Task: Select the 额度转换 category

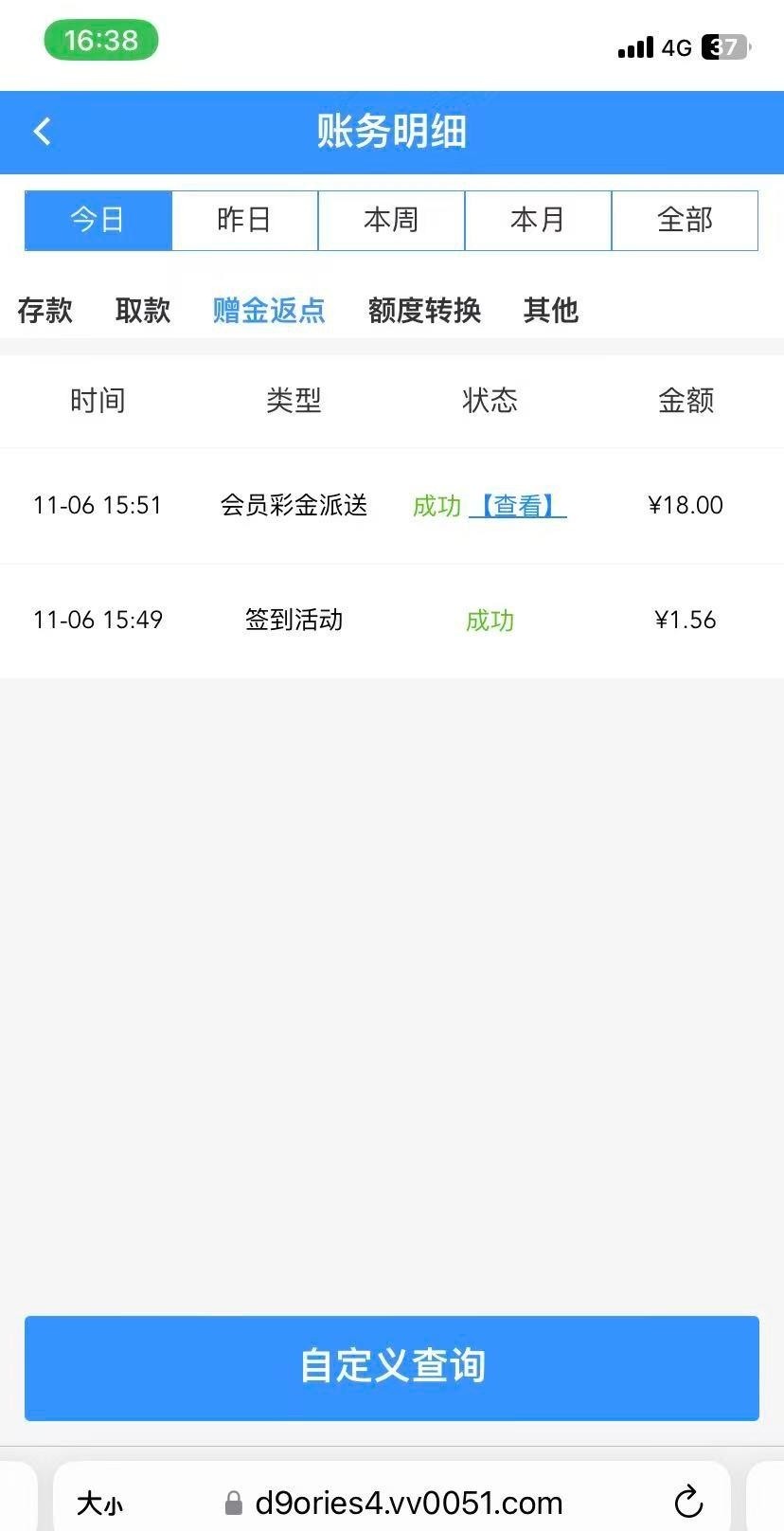Action: pyautogui.click(x=424, y=311)
